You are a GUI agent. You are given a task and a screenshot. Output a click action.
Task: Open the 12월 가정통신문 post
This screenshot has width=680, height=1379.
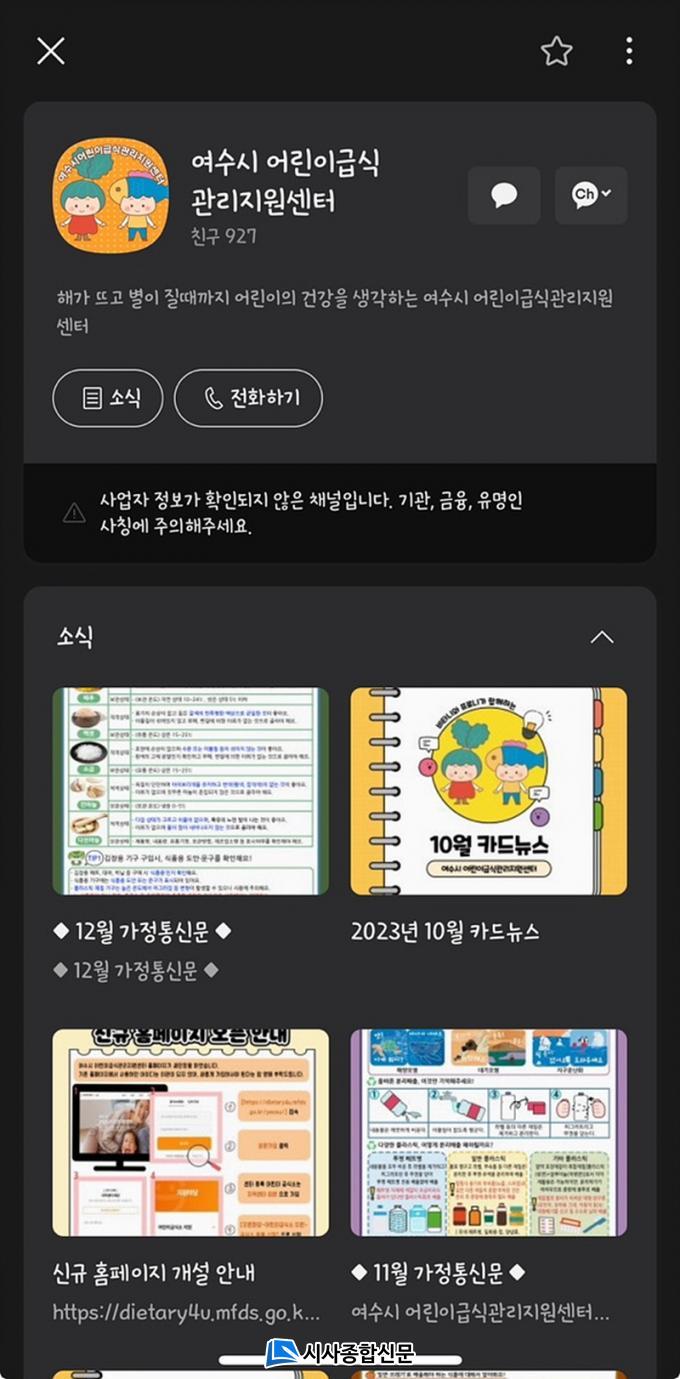click(x=190, y=792)
